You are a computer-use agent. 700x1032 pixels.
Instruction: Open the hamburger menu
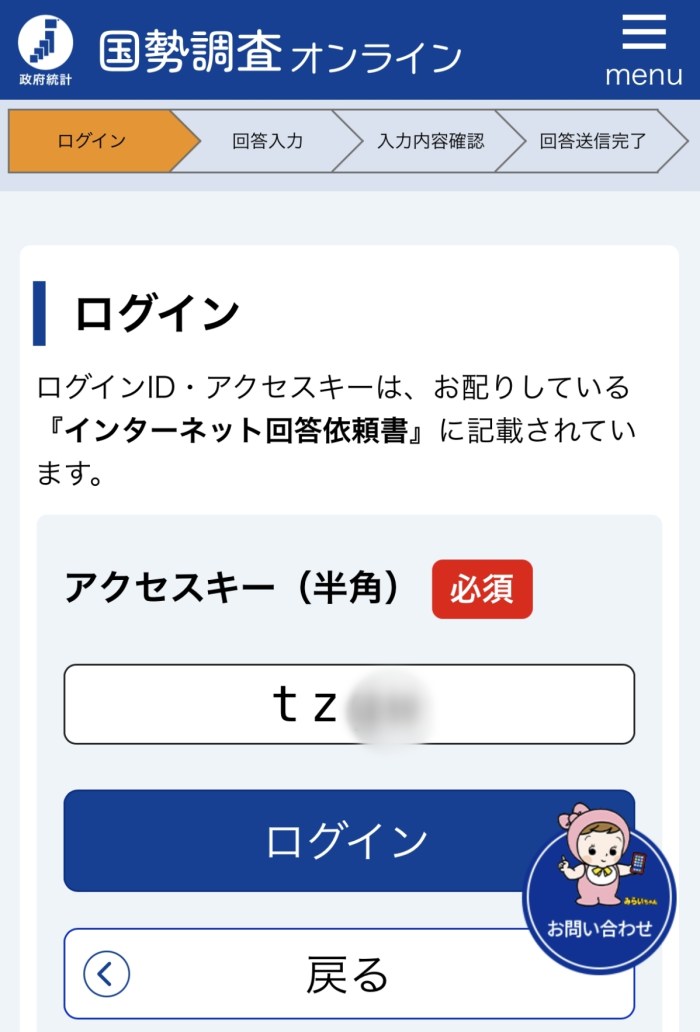coord(643,50)
